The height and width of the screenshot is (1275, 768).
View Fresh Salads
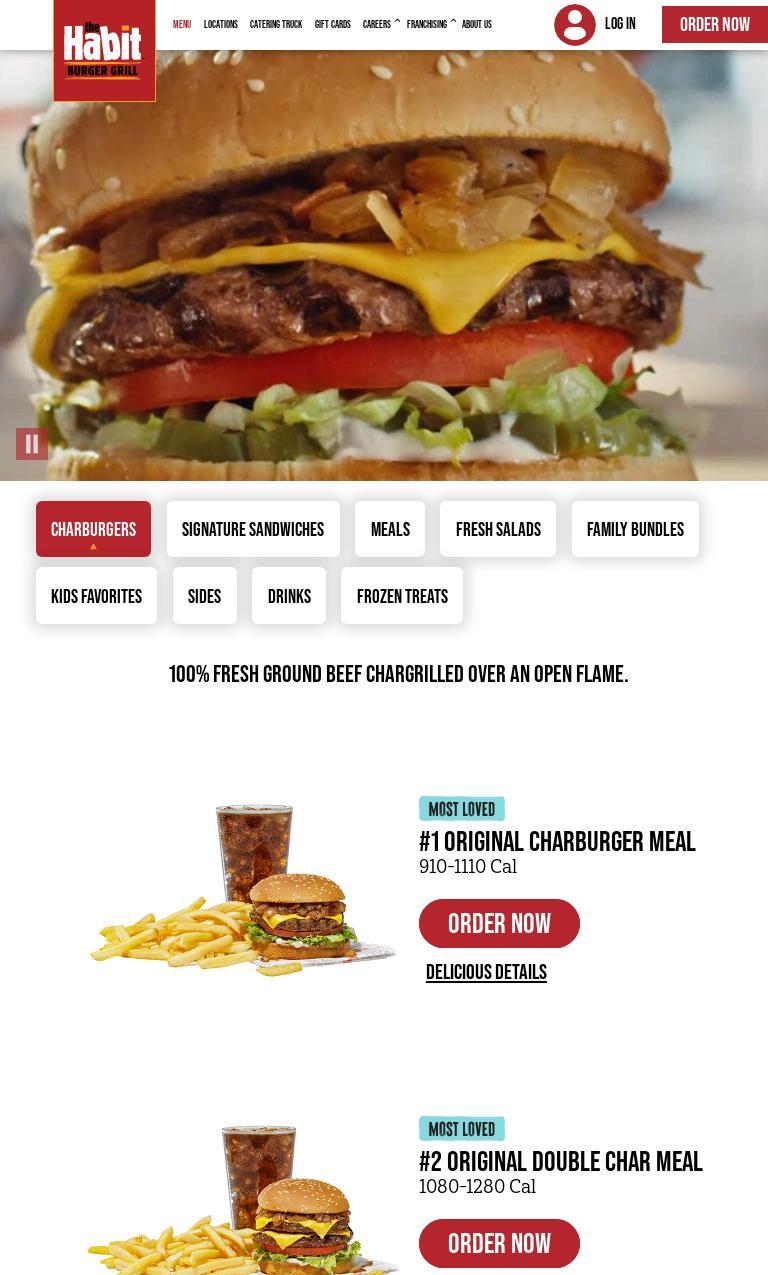coord(498,529)
